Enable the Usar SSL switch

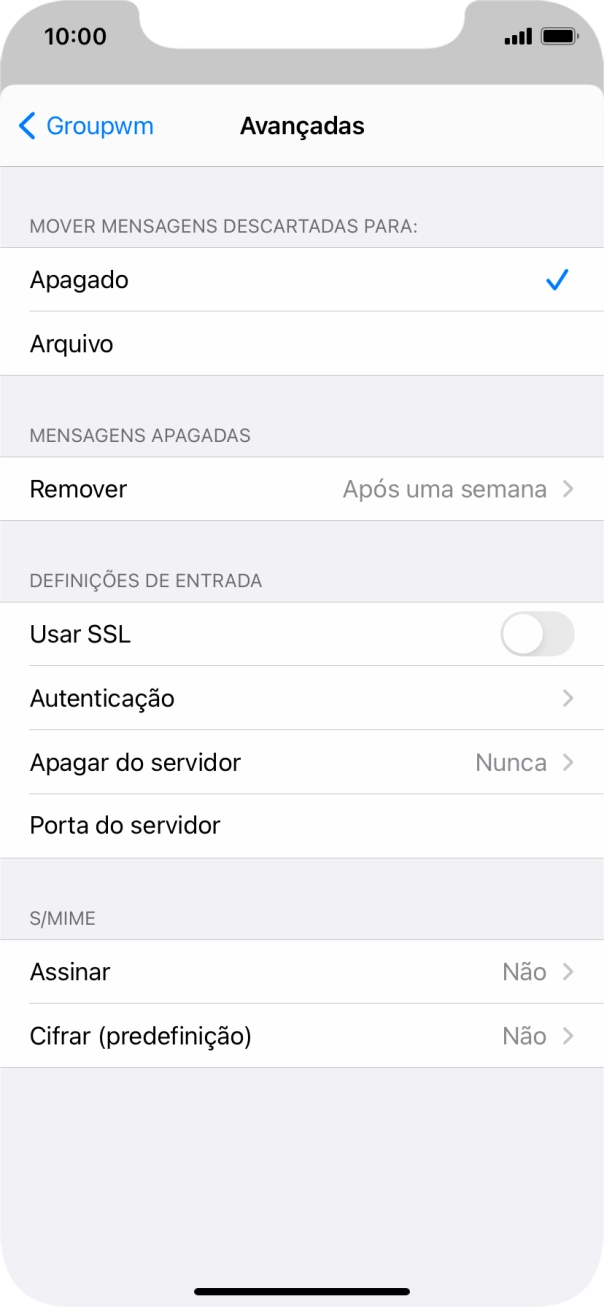pyautogui.click(x=537, y=635)
